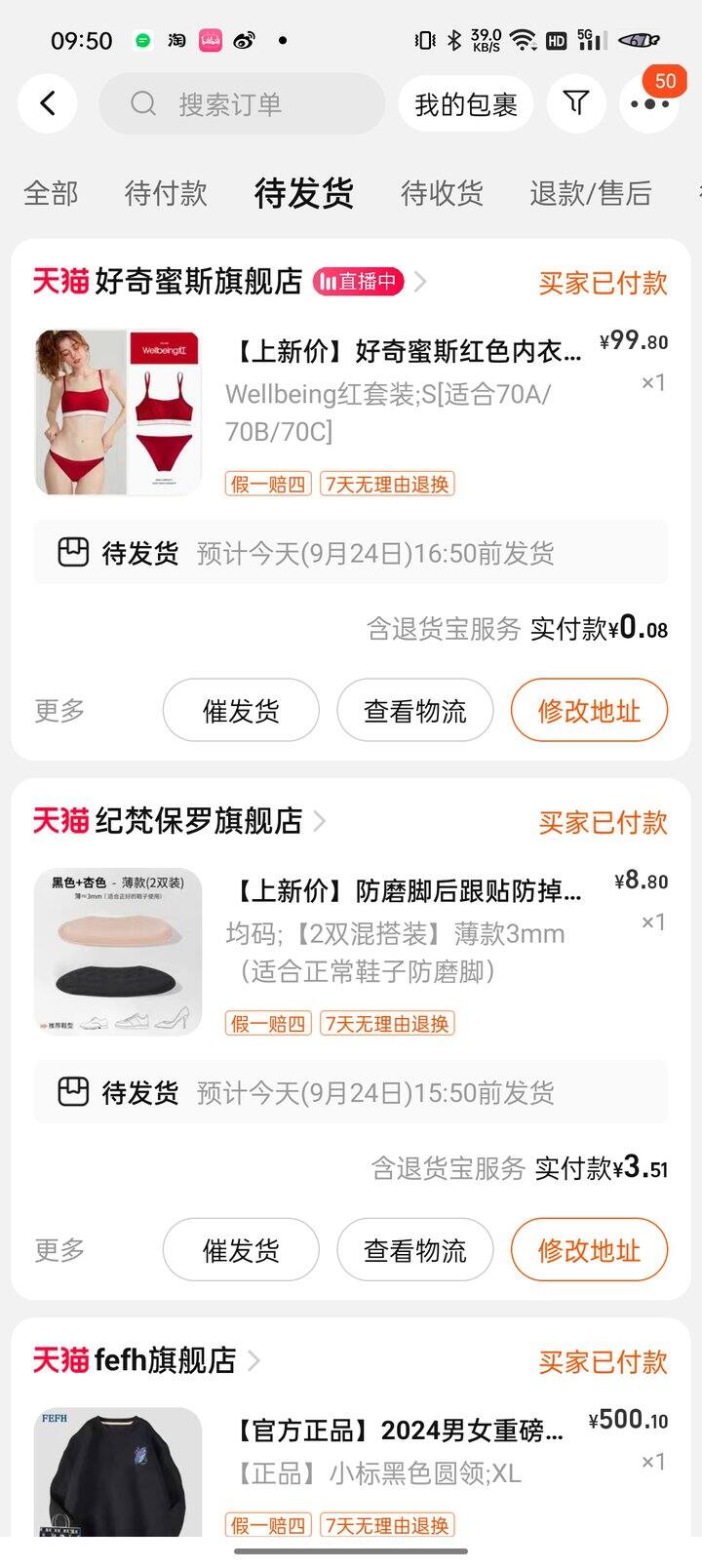Image resolution: width=702 pixels, height=1568 pixels.
Task: Open the 搜索订单 search box
Action: (242, 103)
